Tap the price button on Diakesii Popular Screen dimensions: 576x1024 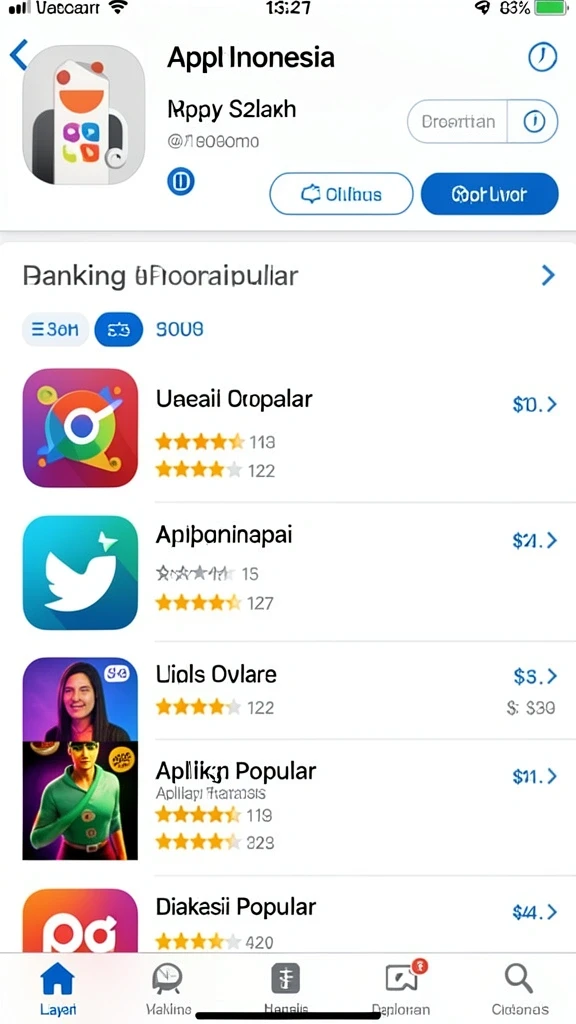tap(535, 912)
